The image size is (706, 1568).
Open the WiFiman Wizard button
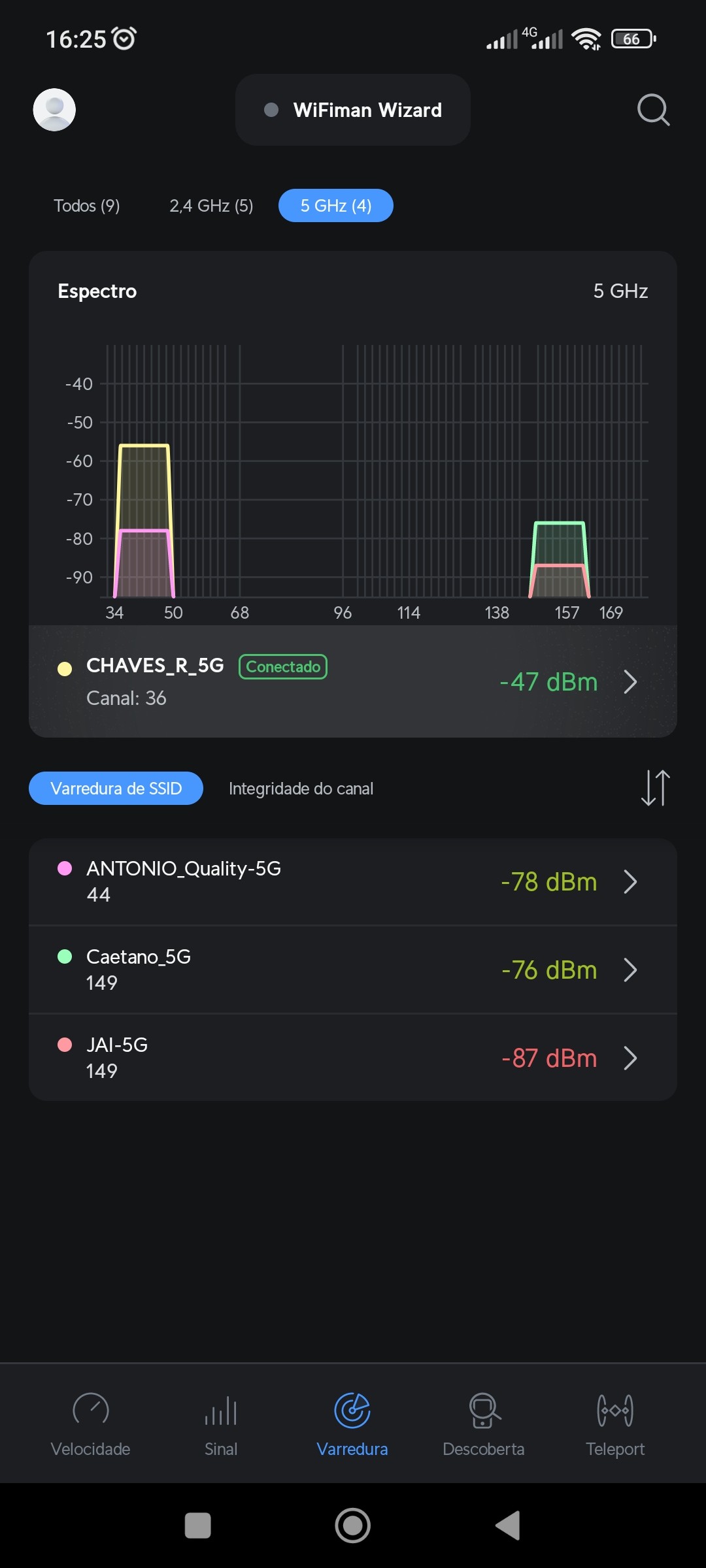click(353, 110)
